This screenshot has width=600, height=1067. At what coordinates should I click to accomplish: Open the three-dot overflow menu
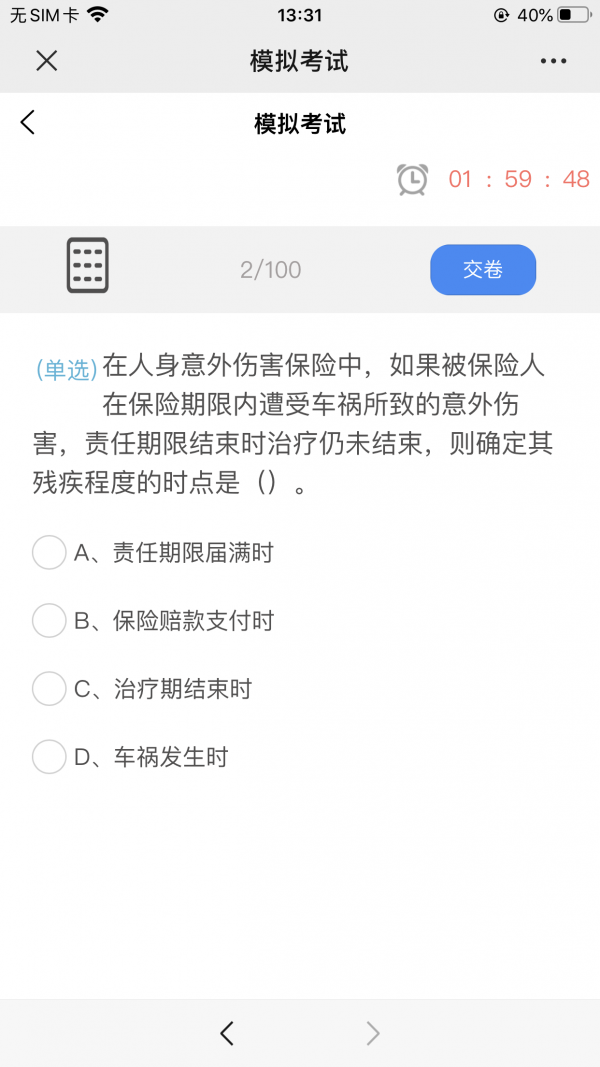point(553,61)
